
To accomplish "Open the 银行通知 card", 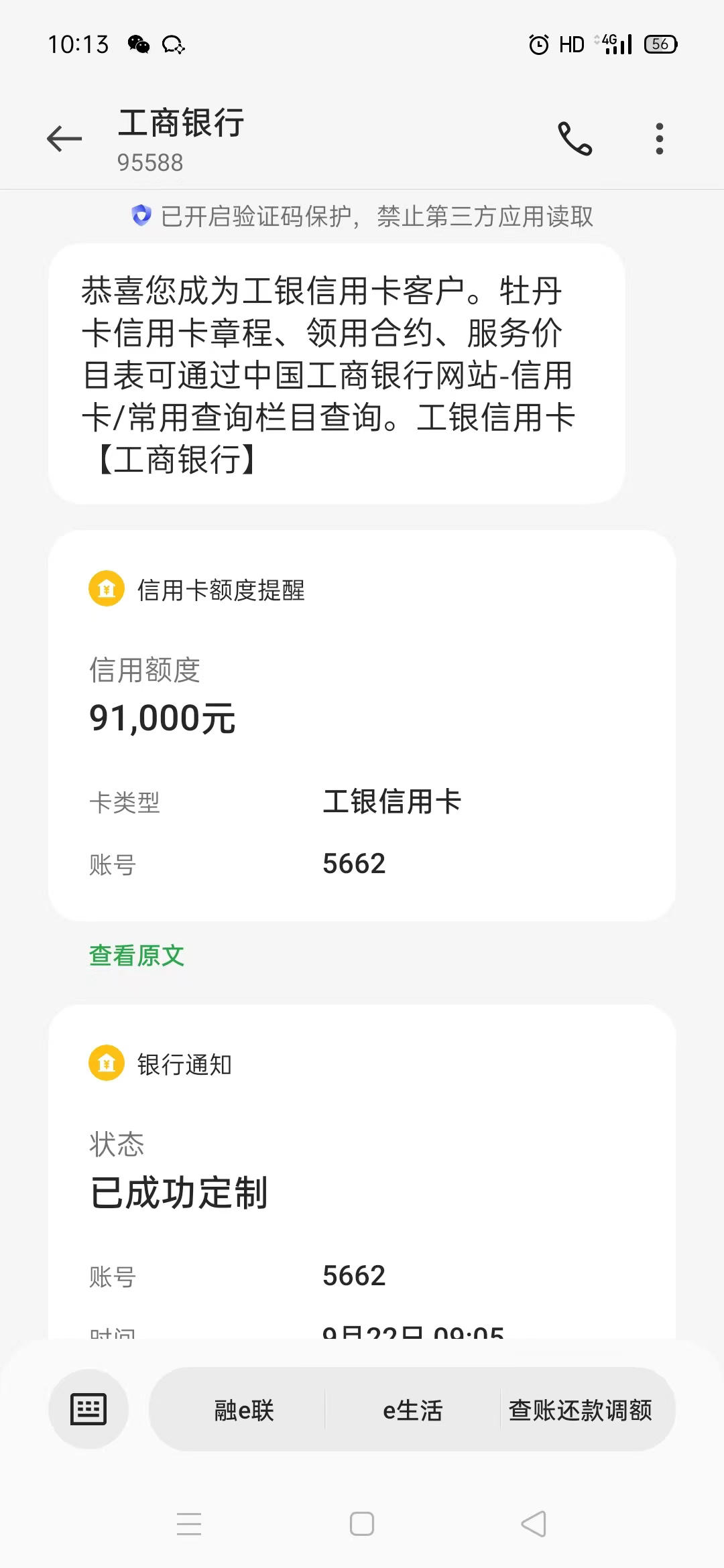I will click(362, 1173).
